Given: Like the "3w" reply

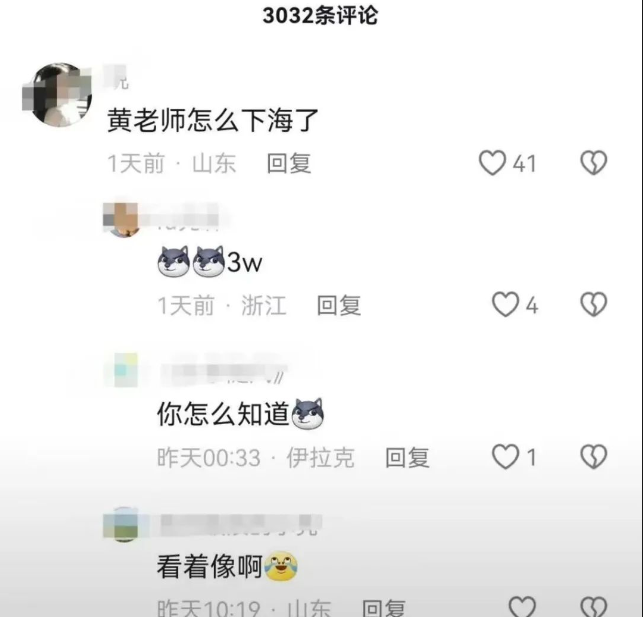Looking at the screenshot, I should (505, 305).
